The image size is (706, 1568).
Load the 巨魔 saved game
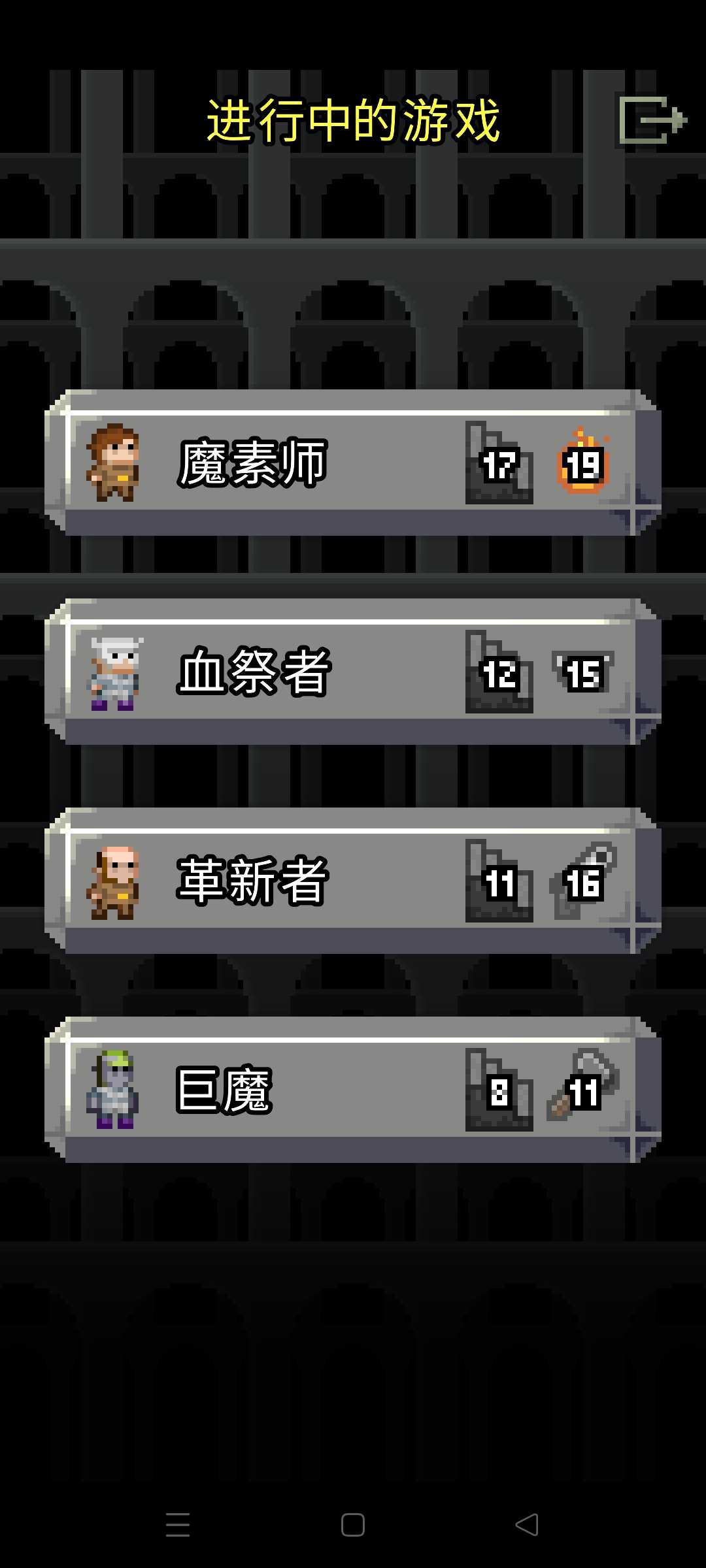(x=353, y=1090)
